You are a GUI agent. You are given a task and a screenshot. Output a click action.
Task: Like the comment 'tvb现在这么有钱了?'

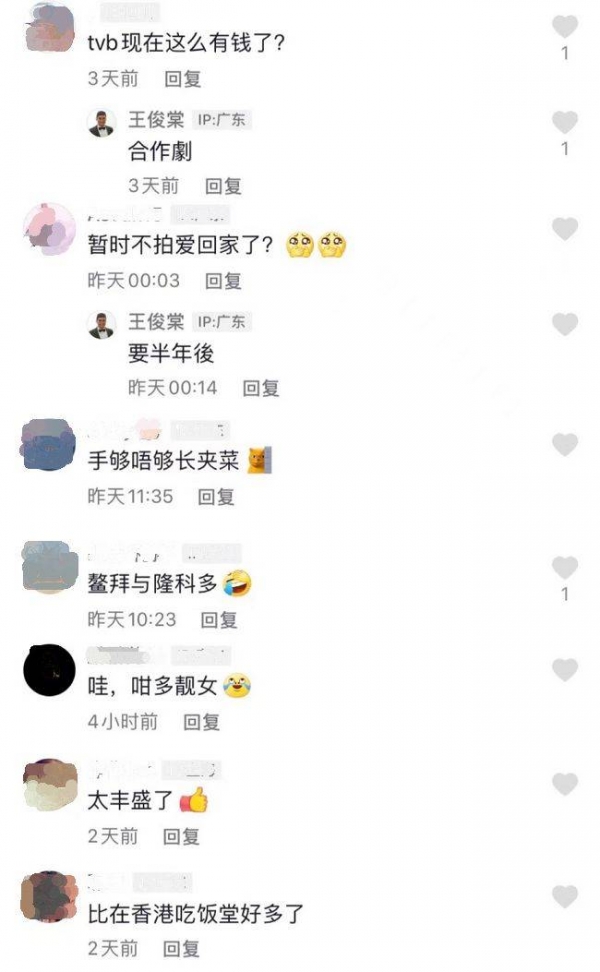click(565, 27)
